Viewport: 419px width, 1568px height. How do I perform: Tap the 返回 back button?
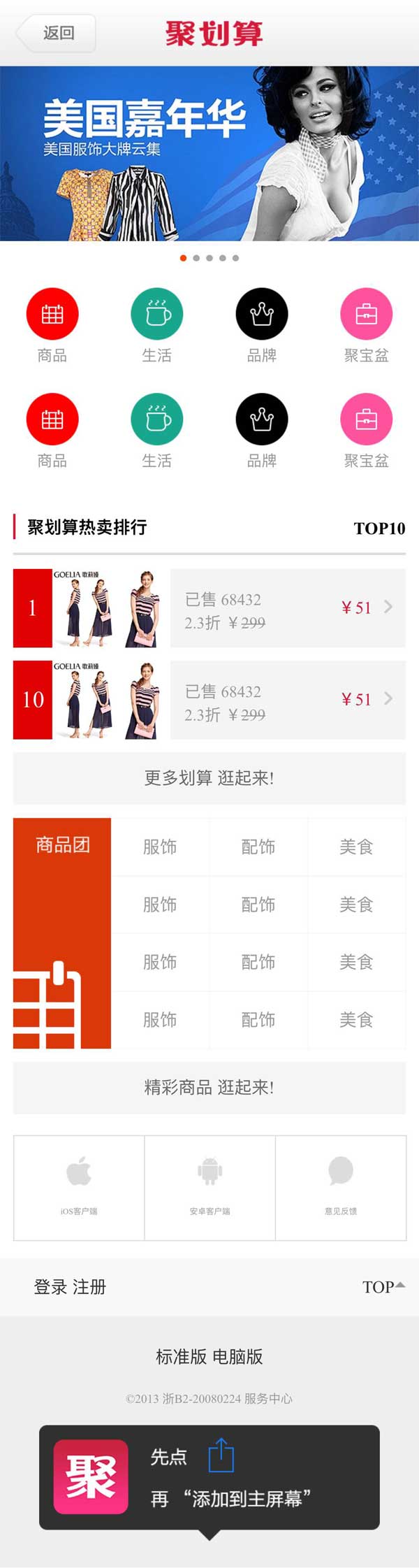[x=56, y=33]
